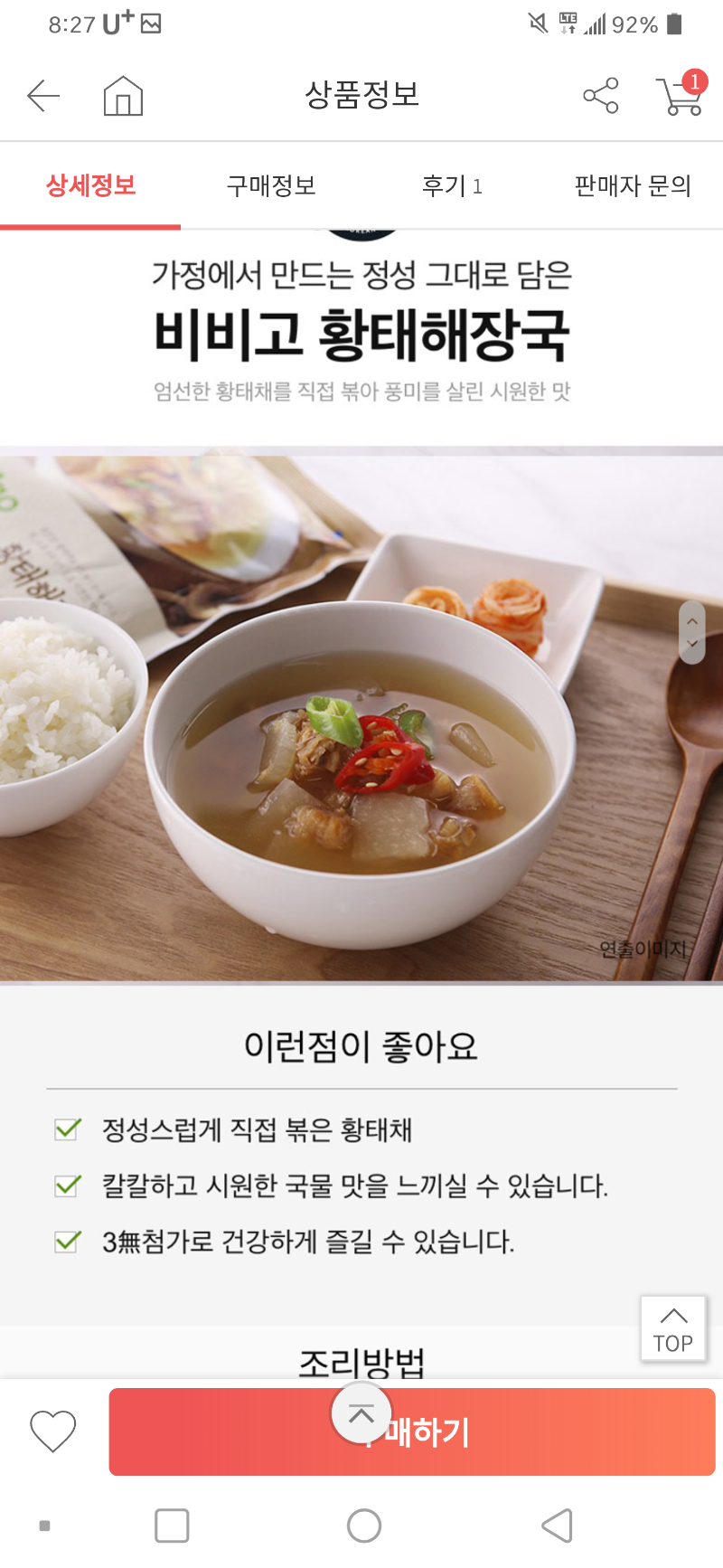Image resolution: width=723 pixels, height=1568 pixels.
Task: Open recent apps from navigation bar
Action: pos(172,1525)
